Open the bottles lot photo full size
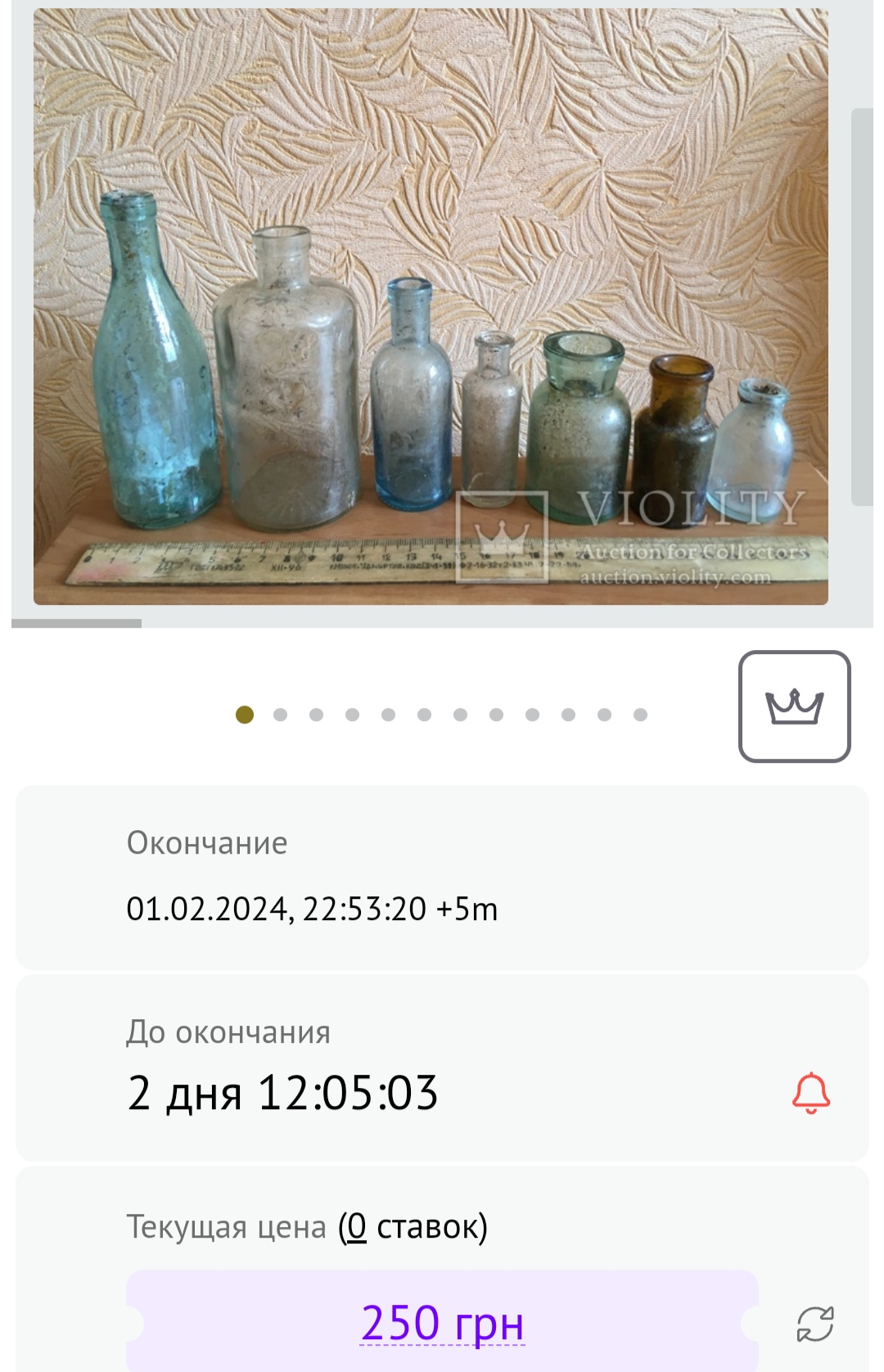Viewport: 884px width, 1372px height. click(x=431, y=307)
